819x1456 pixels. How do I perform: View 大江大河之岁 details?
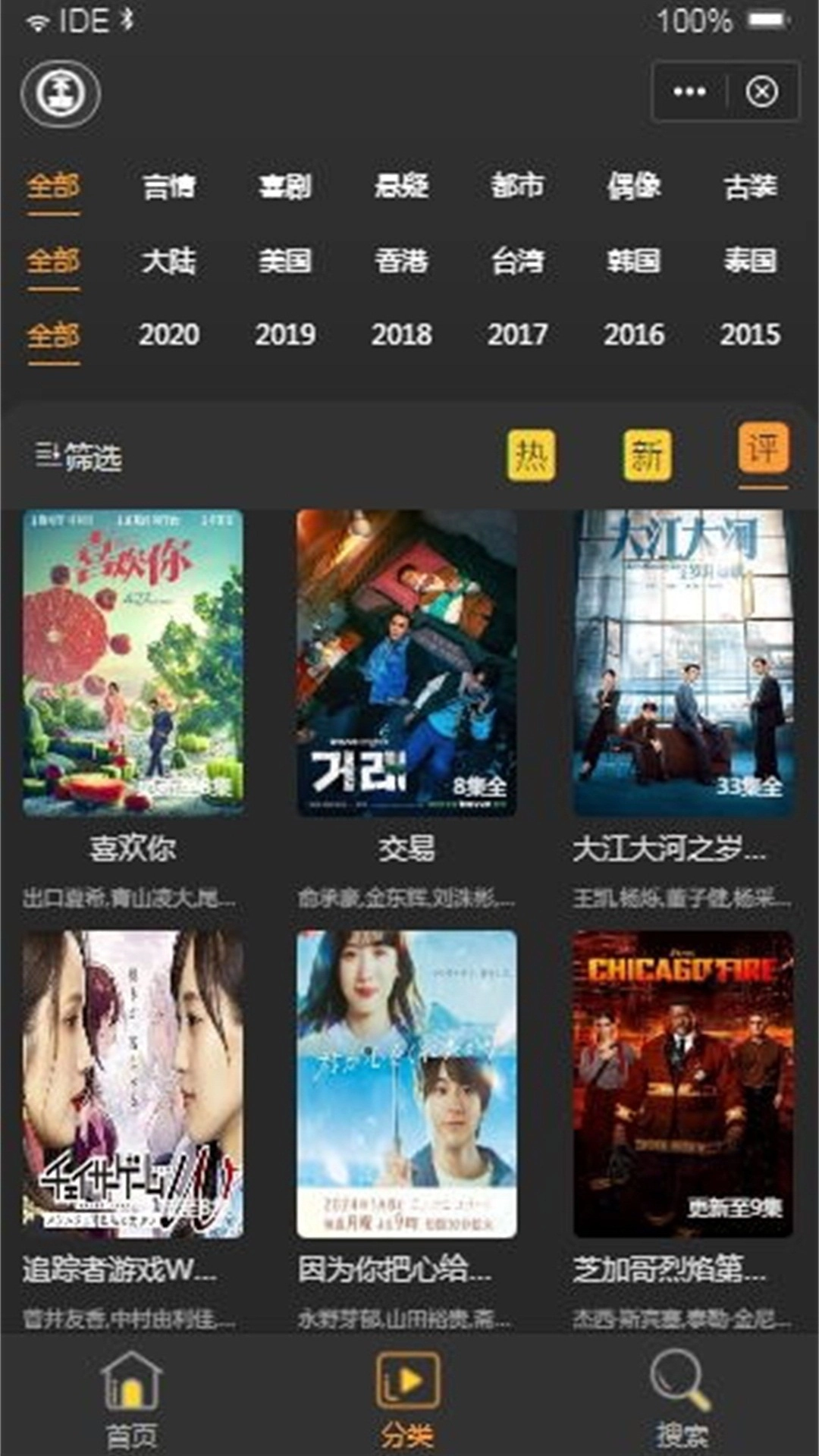[x=682, y=664]
